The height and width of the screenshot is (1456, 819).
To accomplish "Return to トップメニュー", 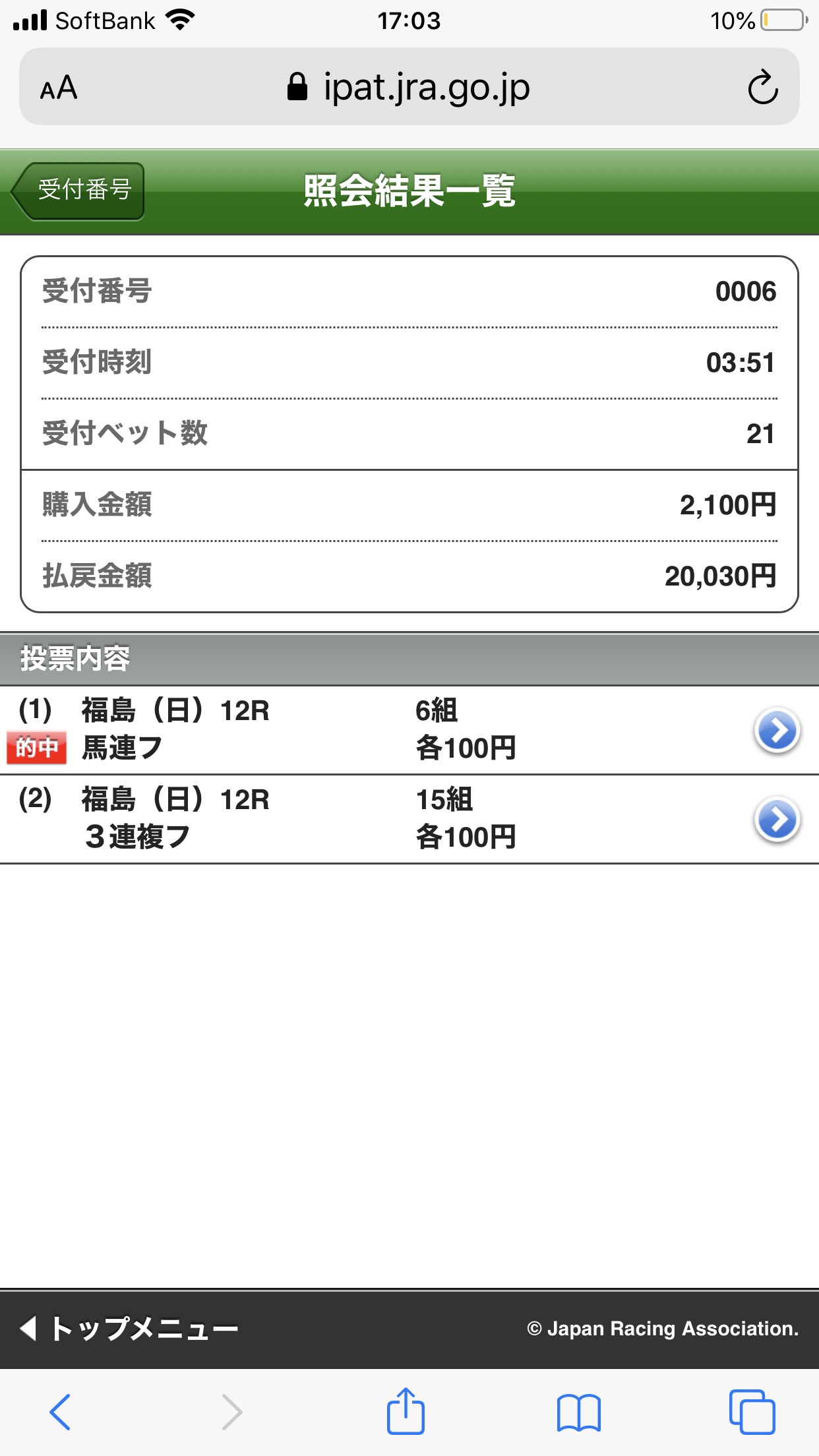I will 131,1328.
